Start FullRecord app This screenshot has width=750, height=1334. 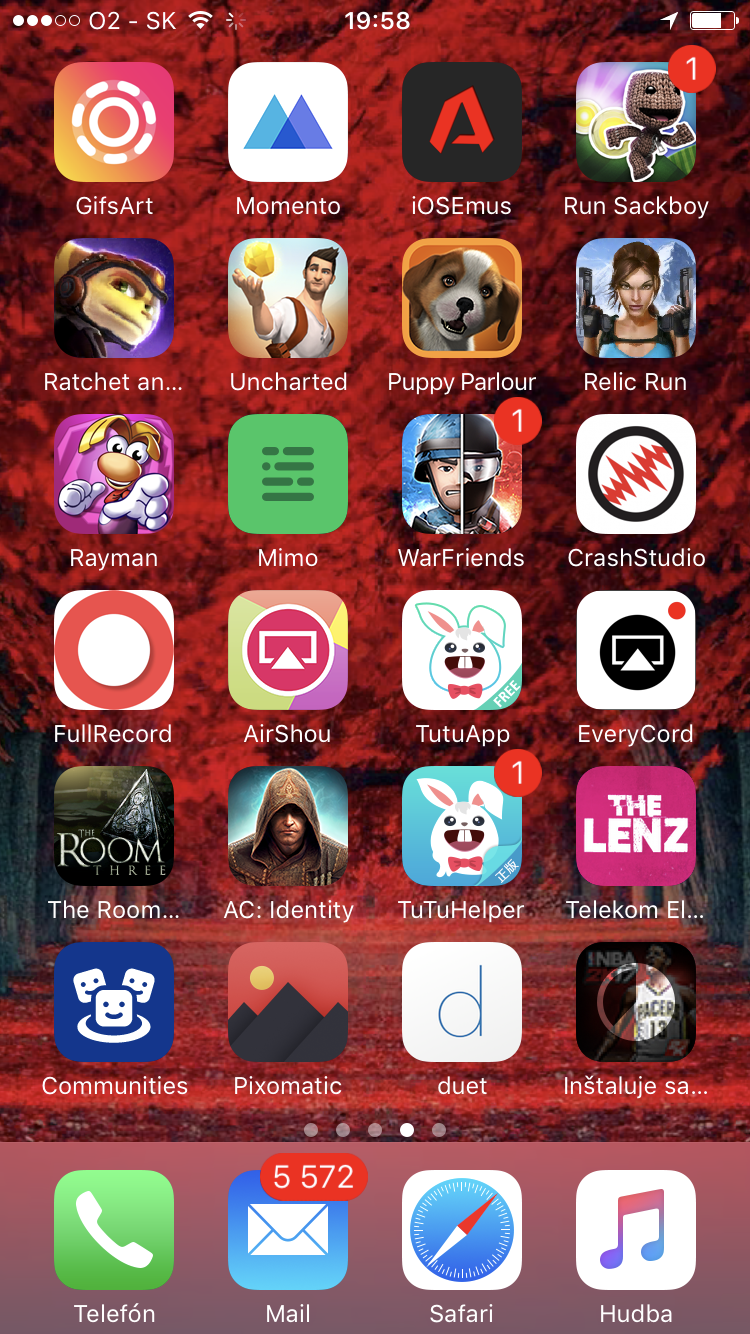(114, 650)
